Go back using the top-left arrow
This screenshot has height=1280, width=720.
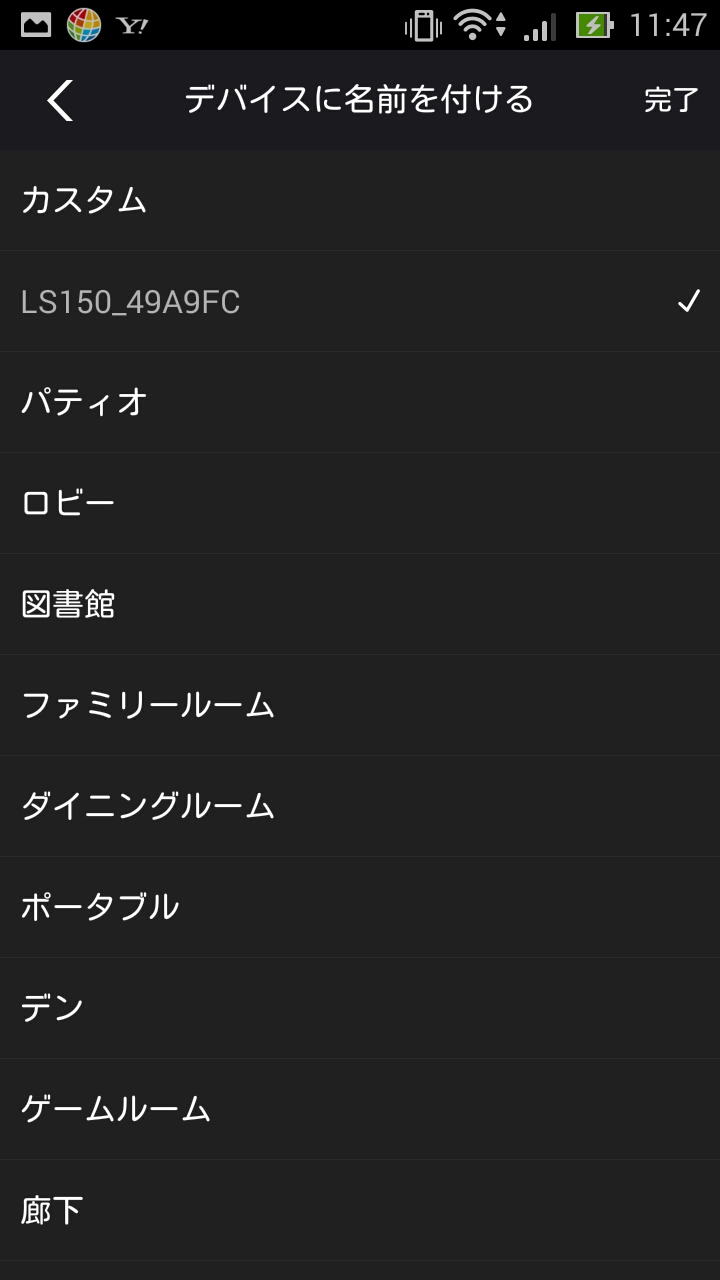[x=60, y=100]
